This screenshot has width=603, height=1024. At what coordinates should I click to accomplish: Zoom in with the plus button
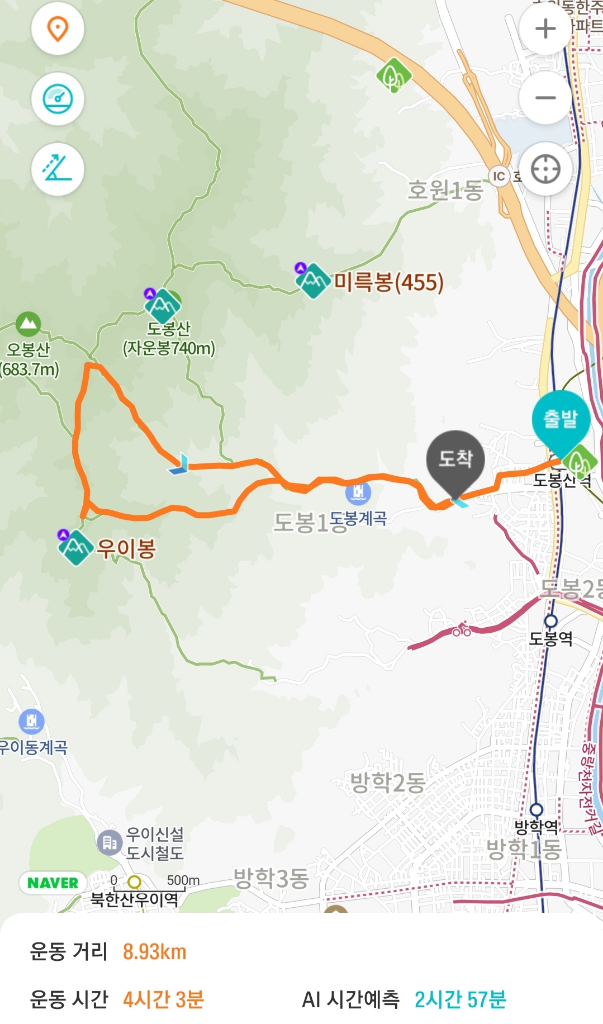point(546,29)
